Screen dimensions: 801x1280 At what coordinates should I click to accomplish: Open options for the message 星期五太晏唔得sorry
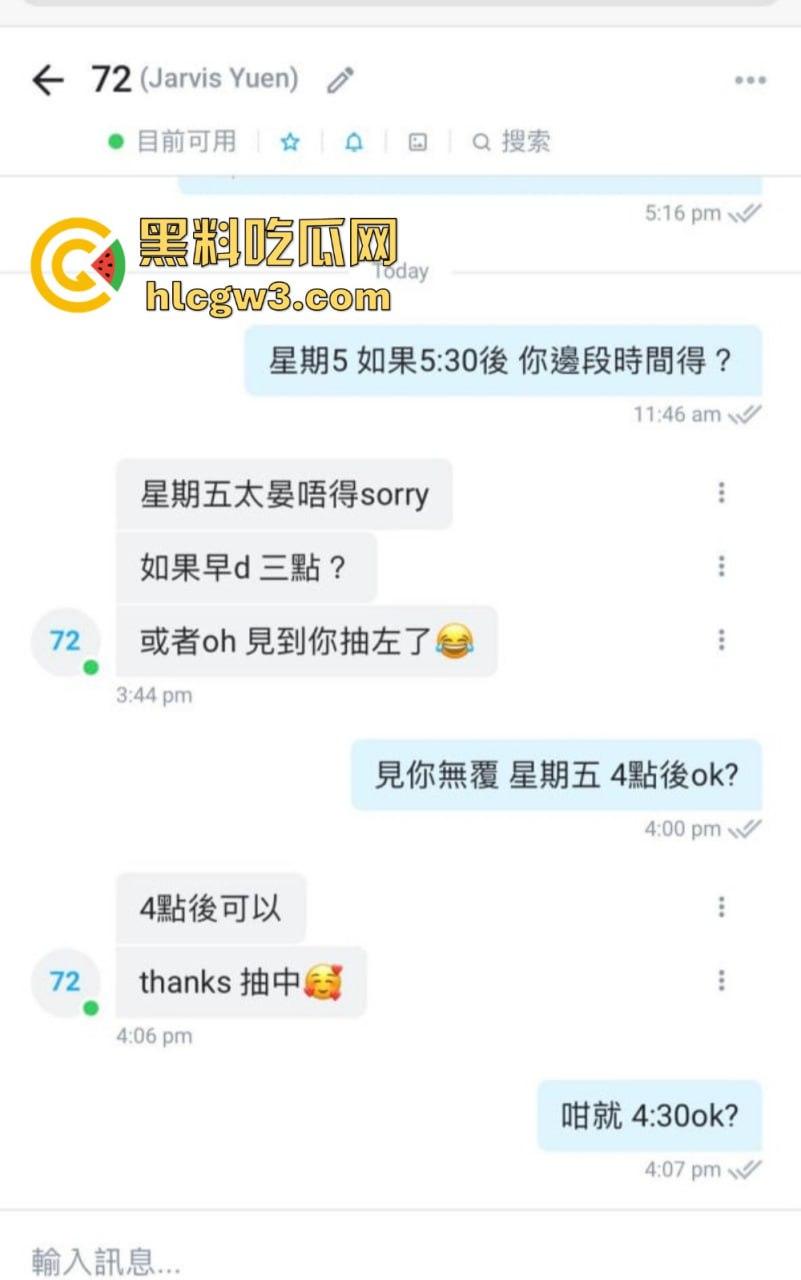721,493
